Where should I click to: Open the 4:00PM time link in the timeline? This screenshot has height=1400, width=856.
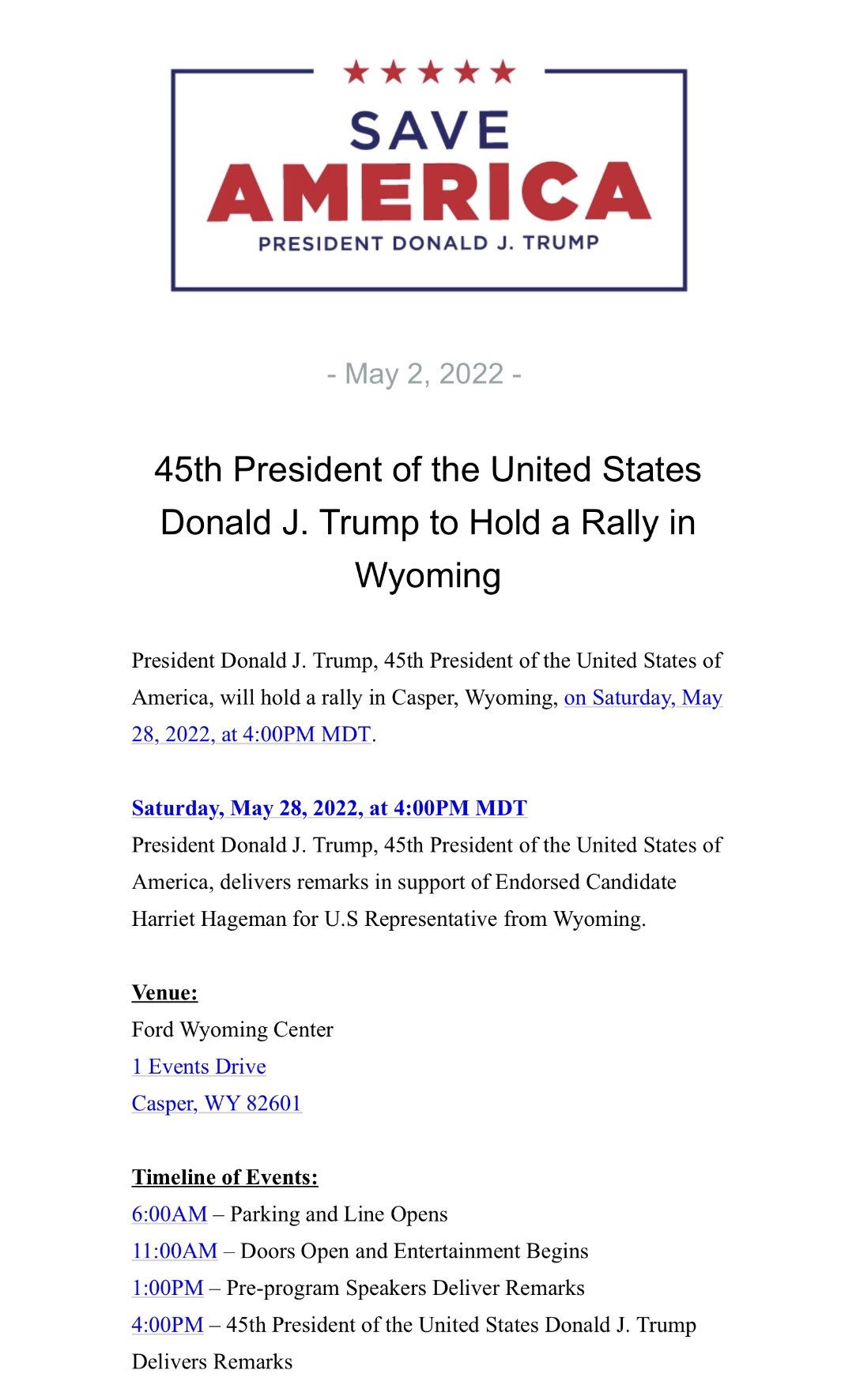pyautogui.click(x=168, y=1325)
